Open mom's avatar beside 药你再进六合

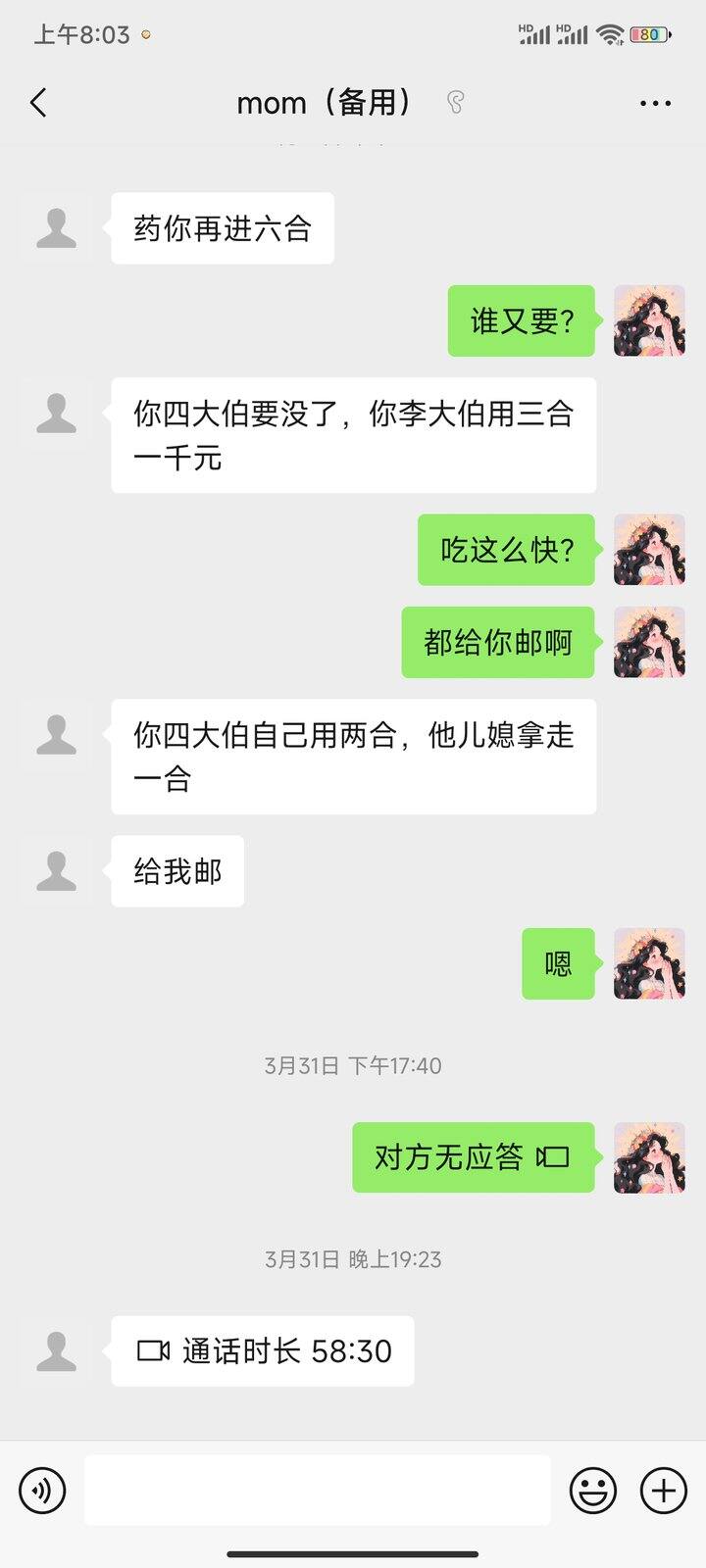coord(56,228)
